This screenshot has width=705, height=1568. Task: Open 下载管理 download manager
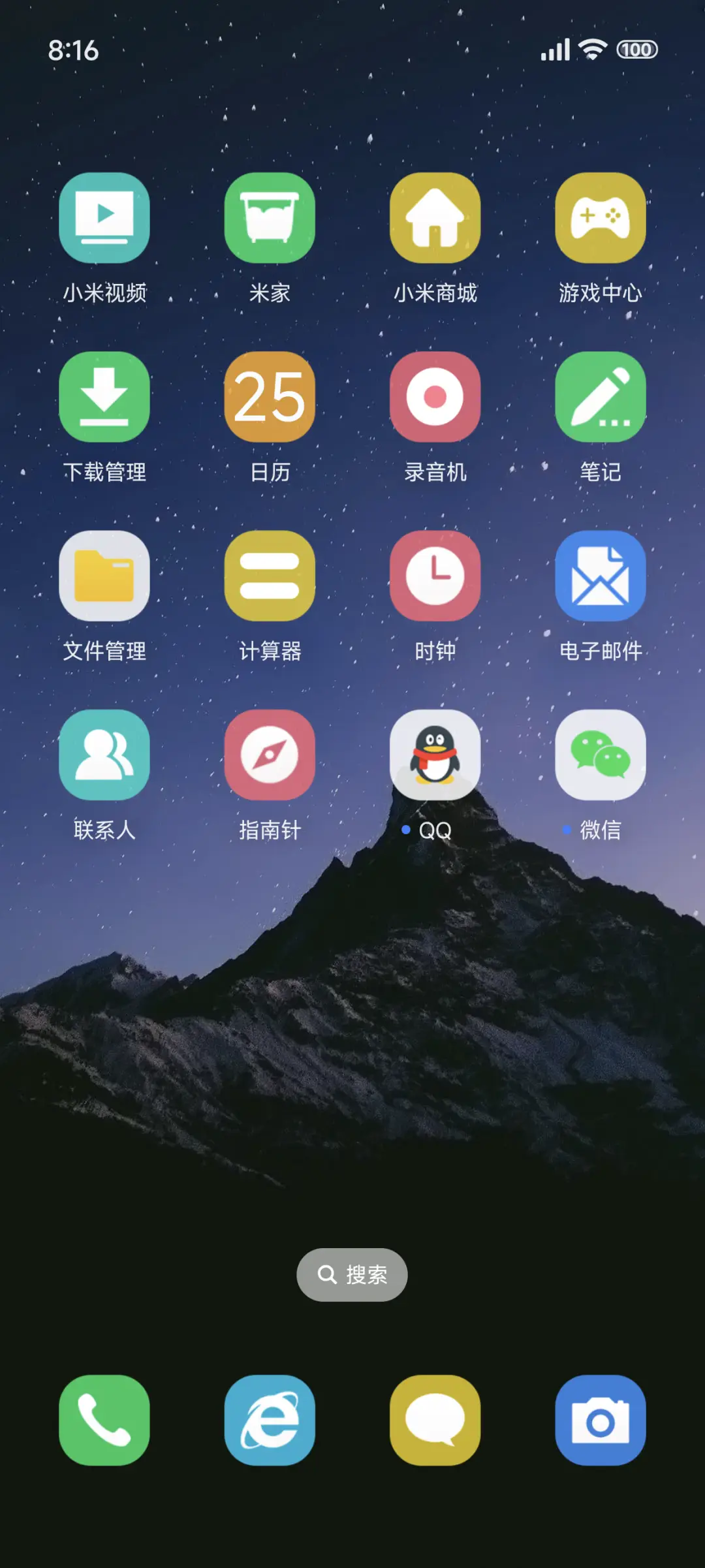[104, 396]
